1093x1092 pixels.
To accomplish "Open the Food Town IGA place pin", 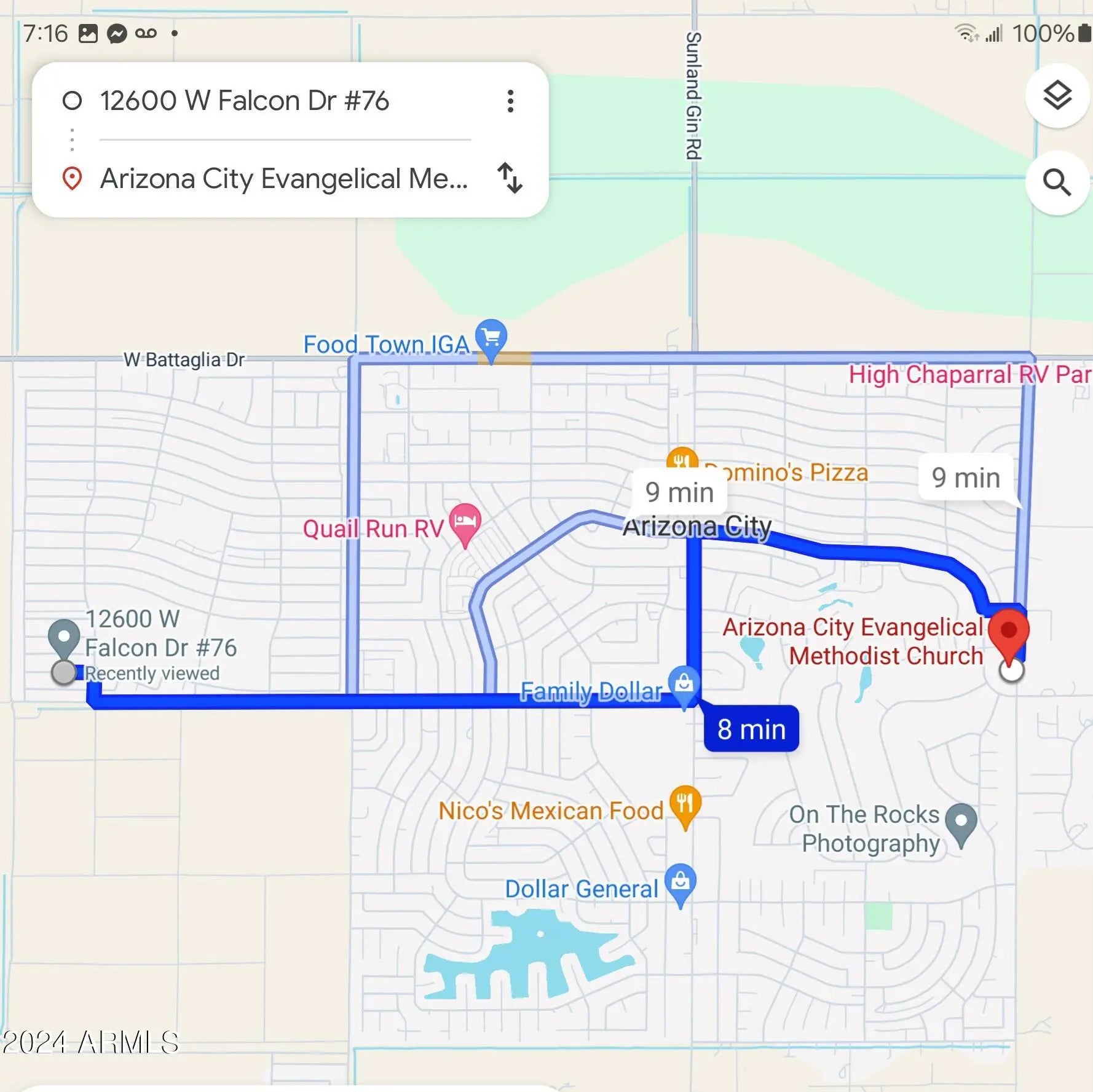I will click(491, 337).
